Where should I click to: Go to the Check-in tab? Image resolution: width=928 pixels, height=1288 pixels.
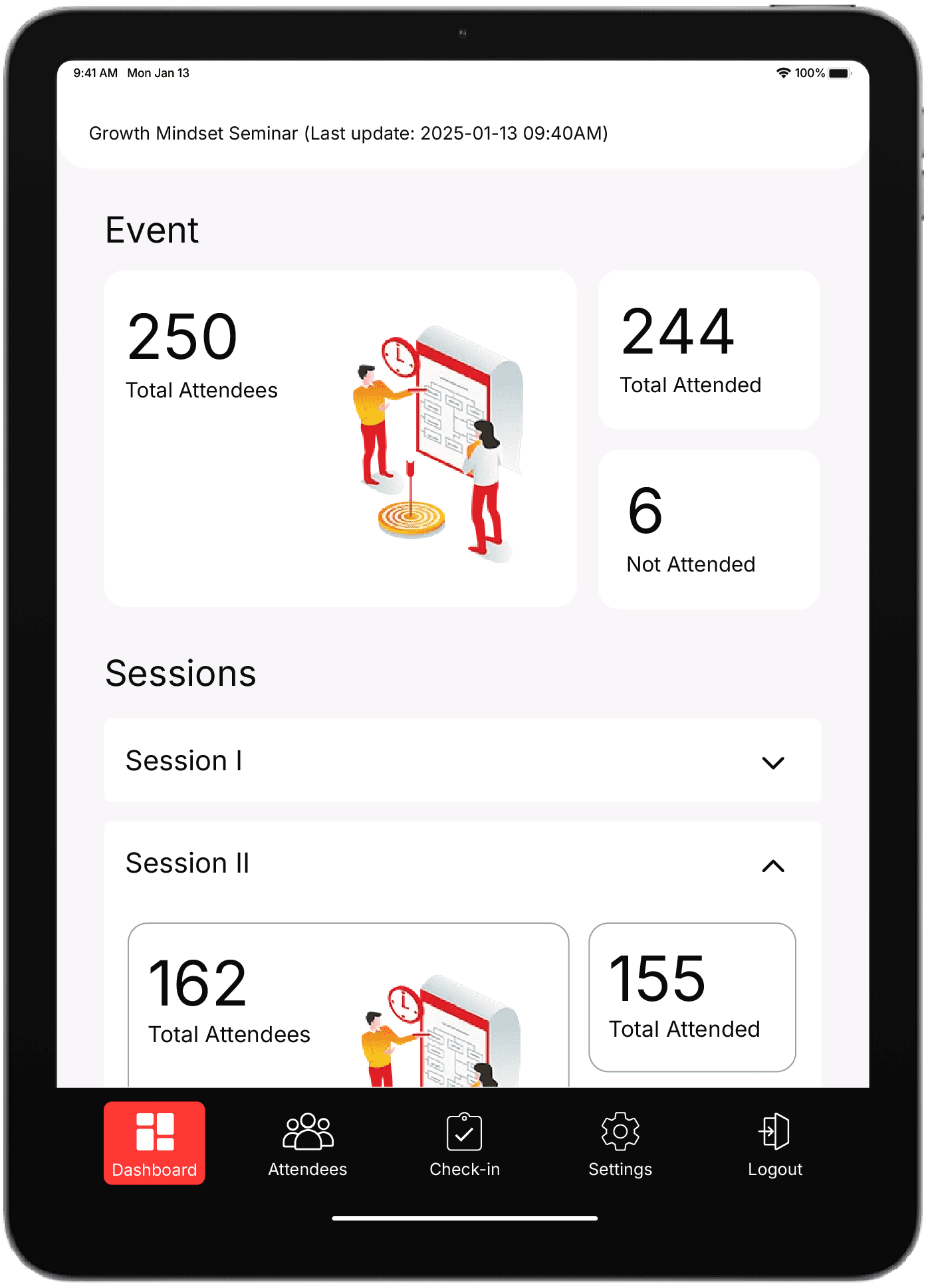[464, 1144]
